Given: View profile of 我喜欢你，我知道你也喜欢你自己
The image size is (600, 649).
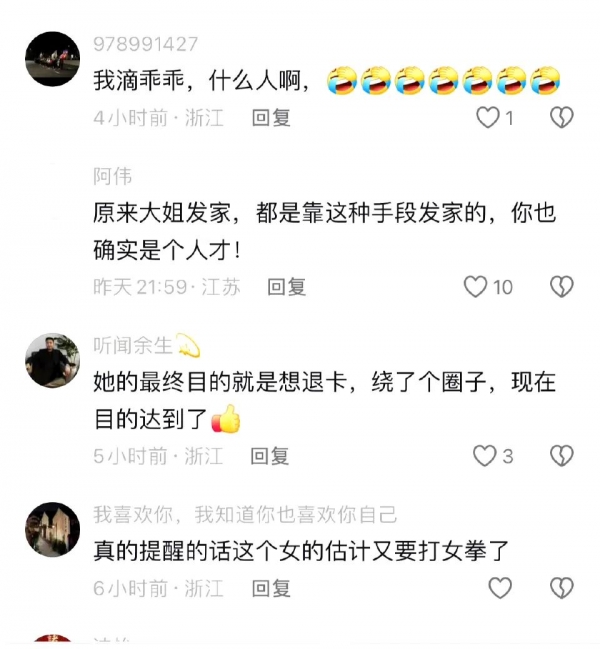Looking at the screenshot, I should pos(52,529).
